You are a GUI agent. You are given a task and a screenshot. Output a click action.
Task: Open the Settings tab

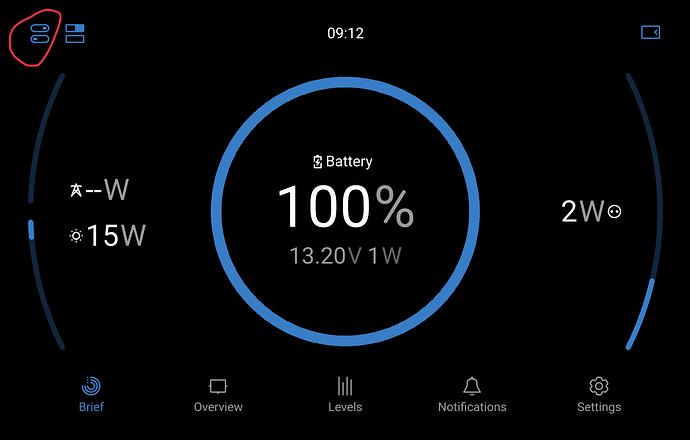tap(599, 394)
